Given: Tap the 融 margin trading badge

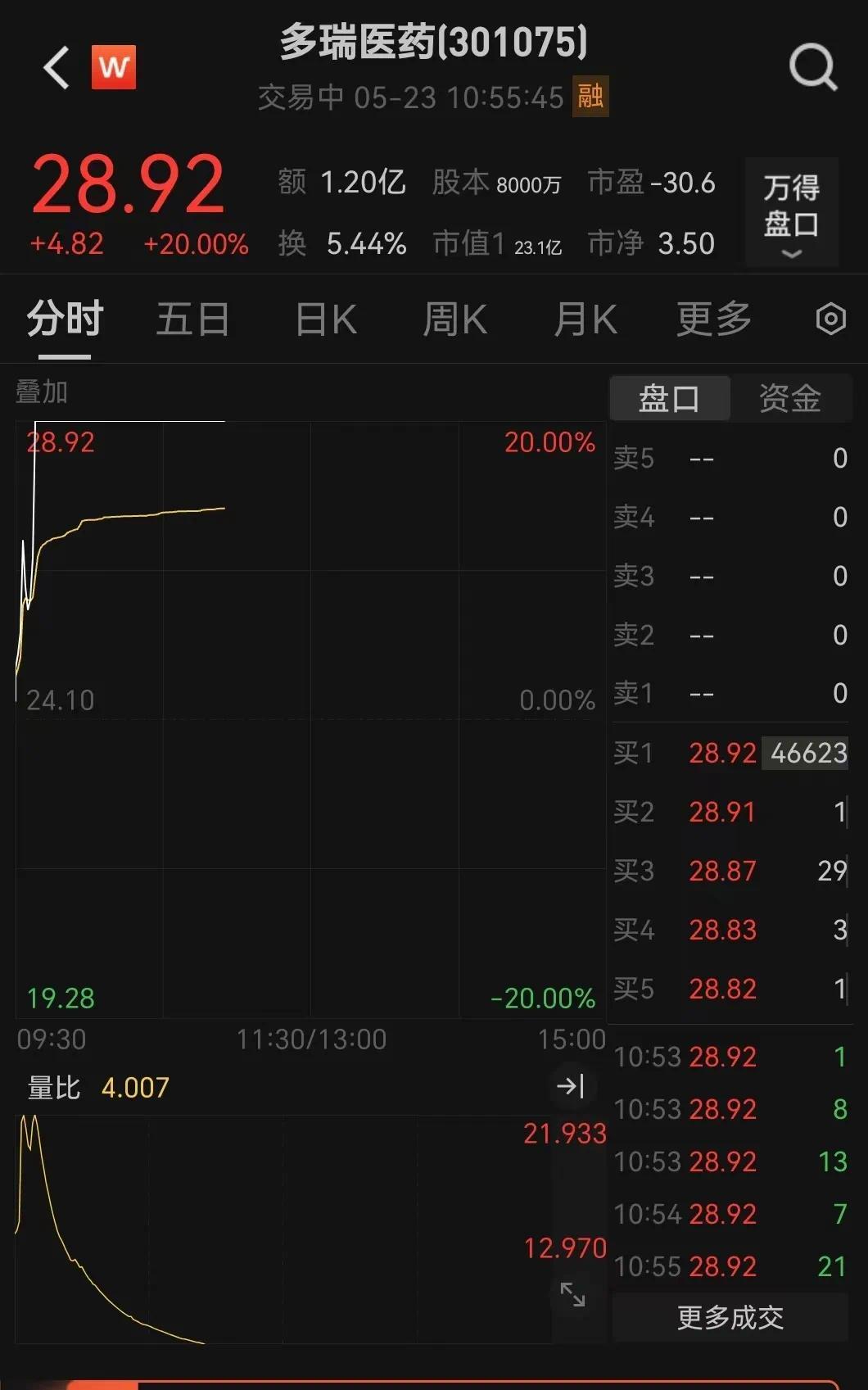Looking at the screenshot, I should 590,97.
